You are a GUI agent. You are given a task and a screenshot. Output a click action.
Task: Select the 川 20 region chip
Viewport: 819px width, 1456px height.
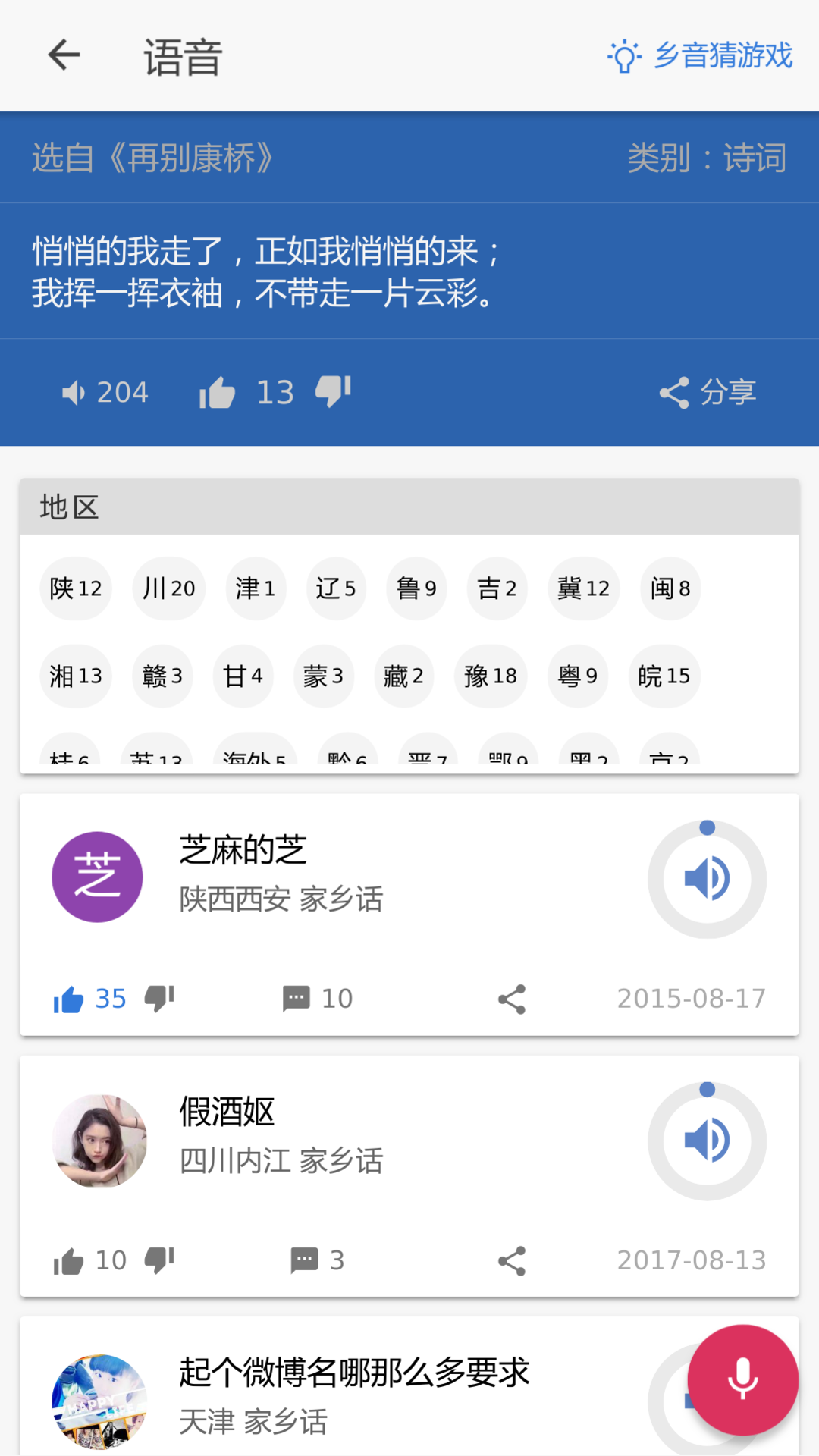pyautogui.click(x=169, y=588)
